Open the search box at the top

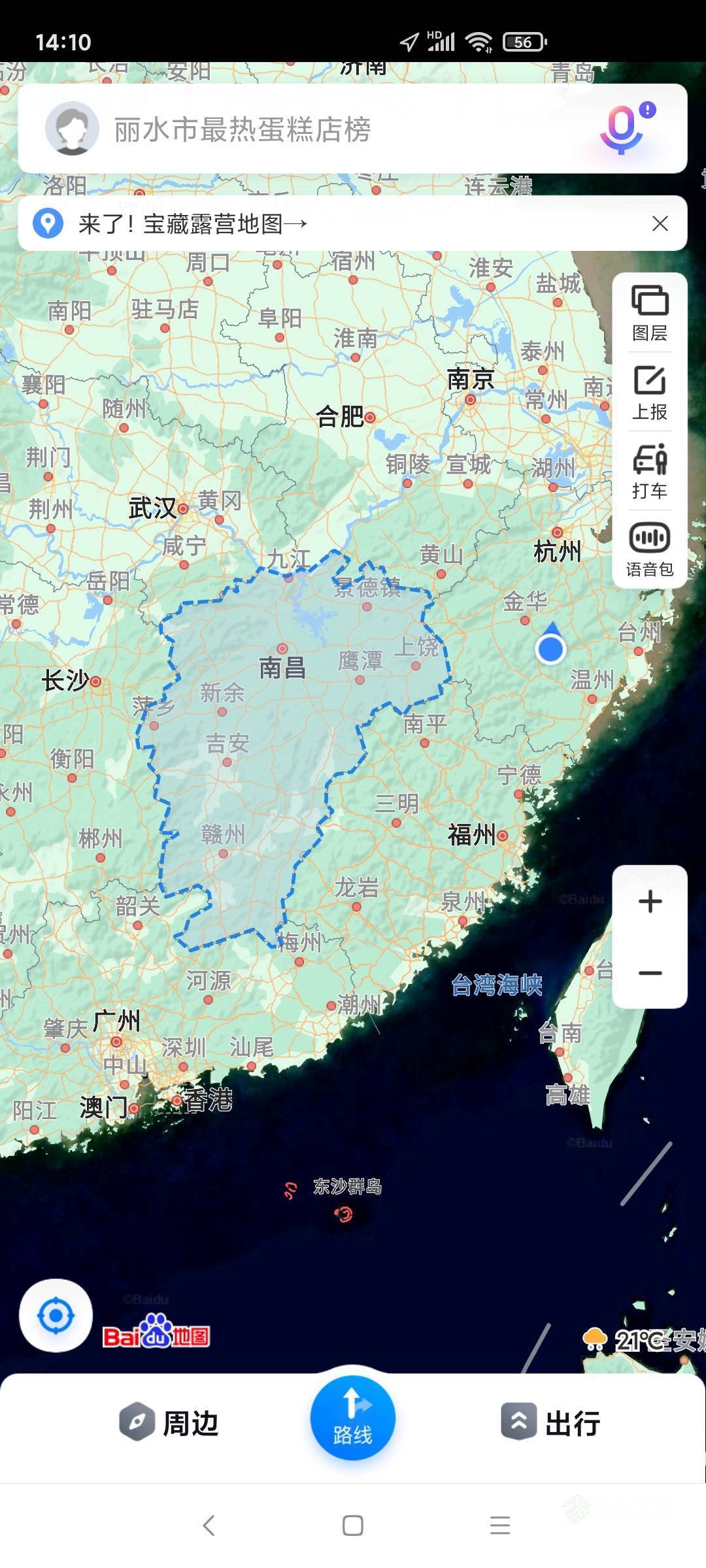click(x=352, y=129)
